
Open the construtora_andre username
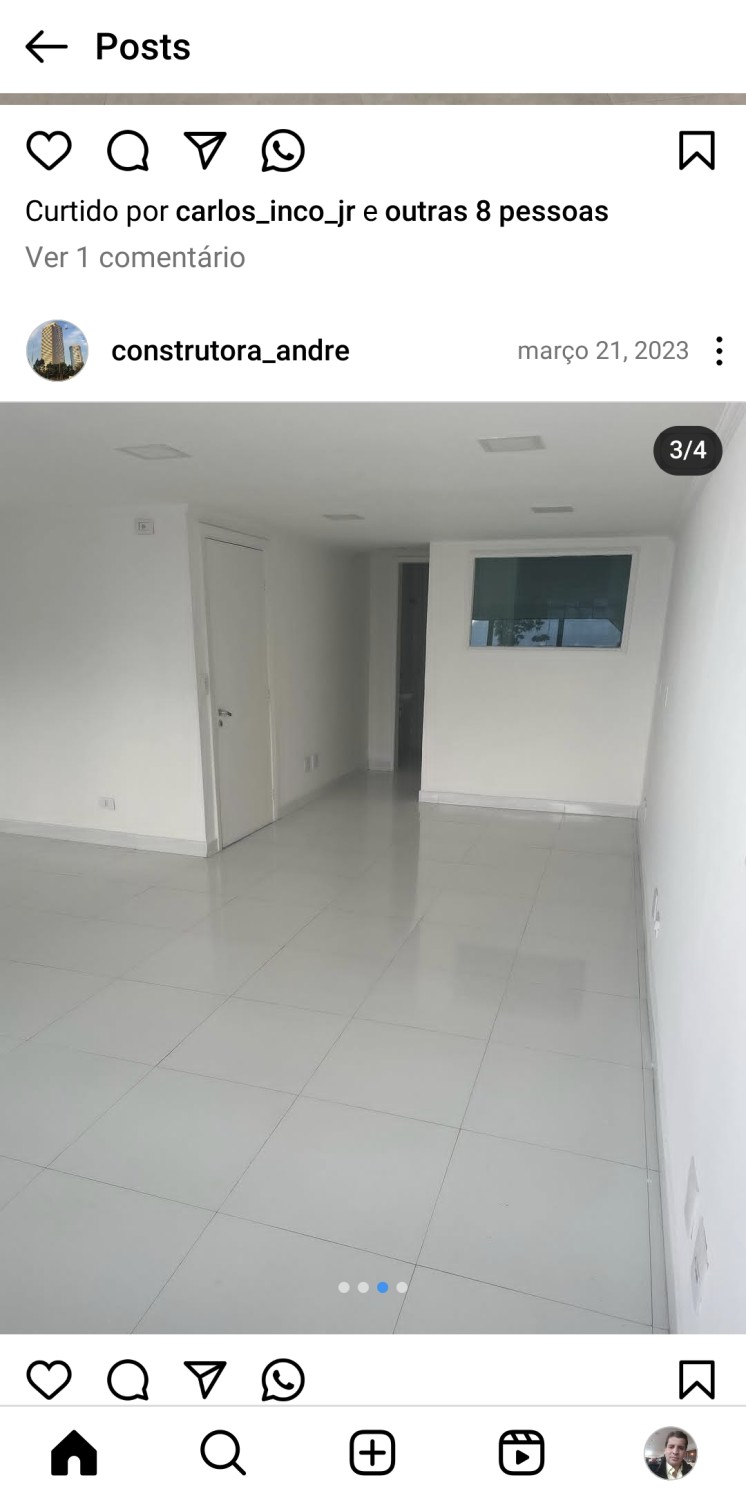[230, 351]
